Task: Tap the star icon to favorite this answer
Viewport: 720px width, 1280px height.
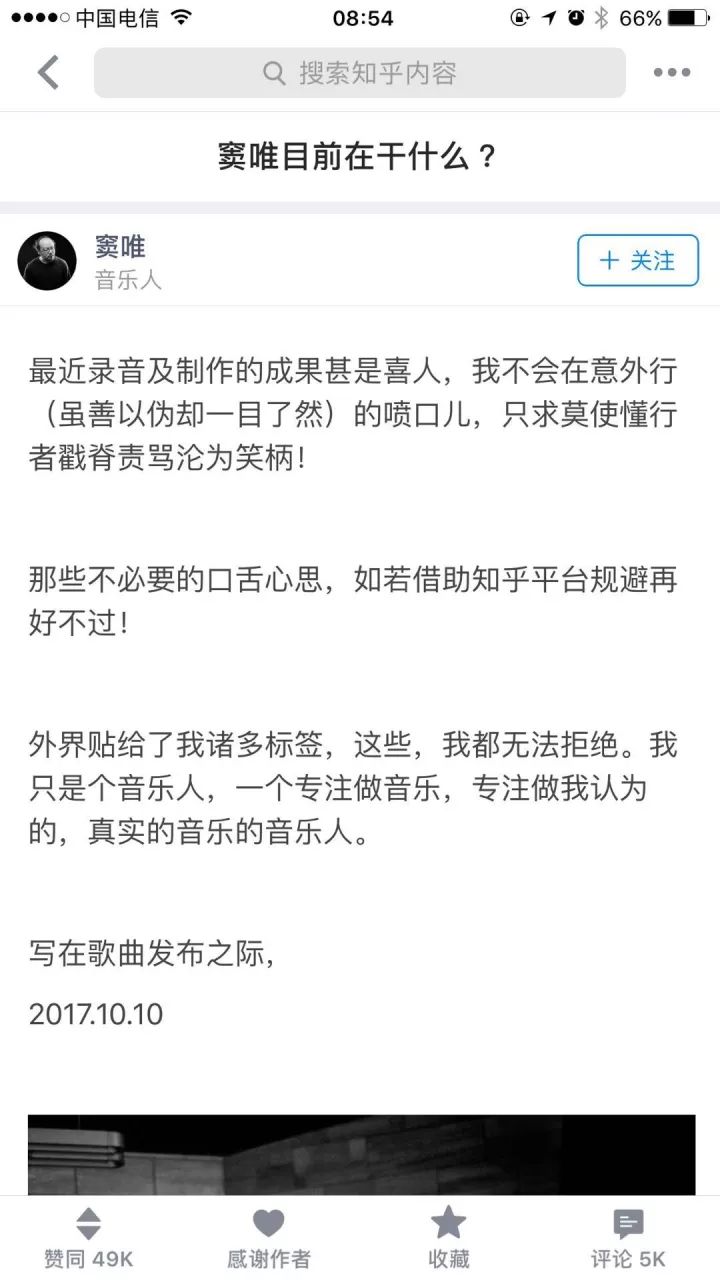Action: (x=448, y=1222)
